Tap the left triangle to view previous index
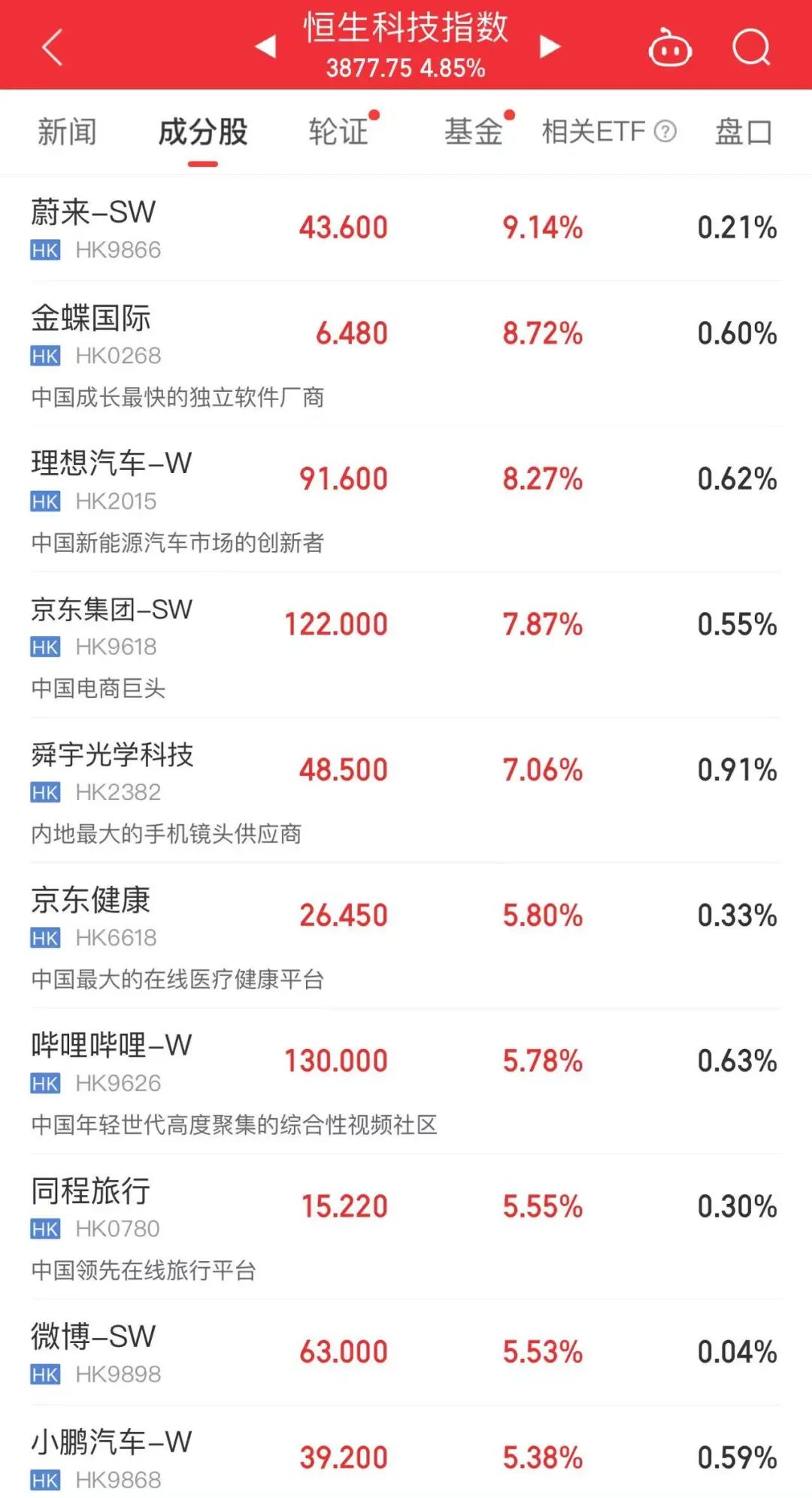Image resolution: width=812 pixels, height=1498 pixels. (x=265, y=47)
